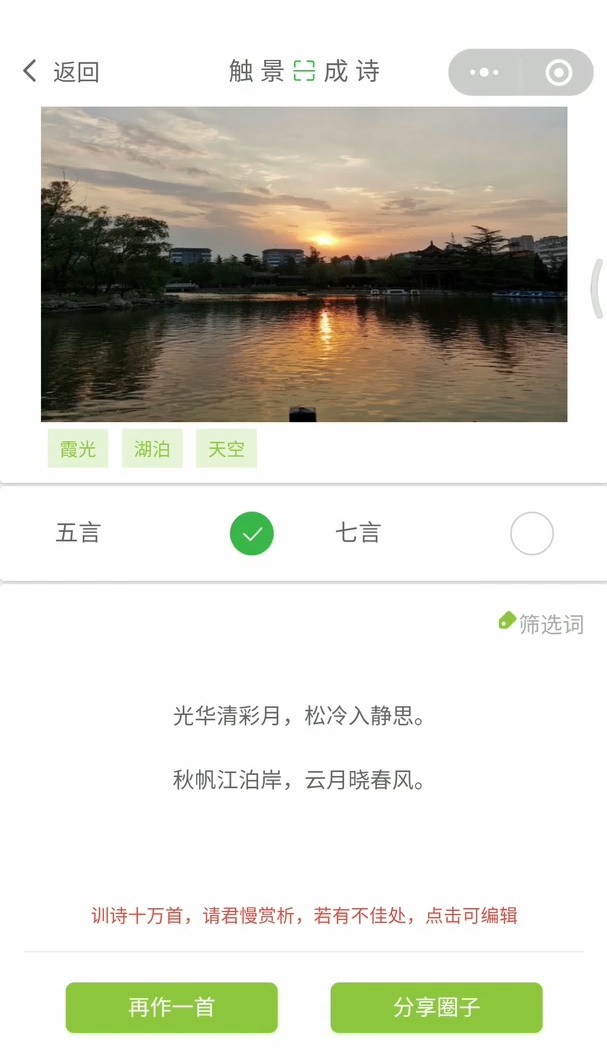Viewport: 607px width, 1064px height.
Task: Open the mini program more options menu
Action: tap(484, 72)
